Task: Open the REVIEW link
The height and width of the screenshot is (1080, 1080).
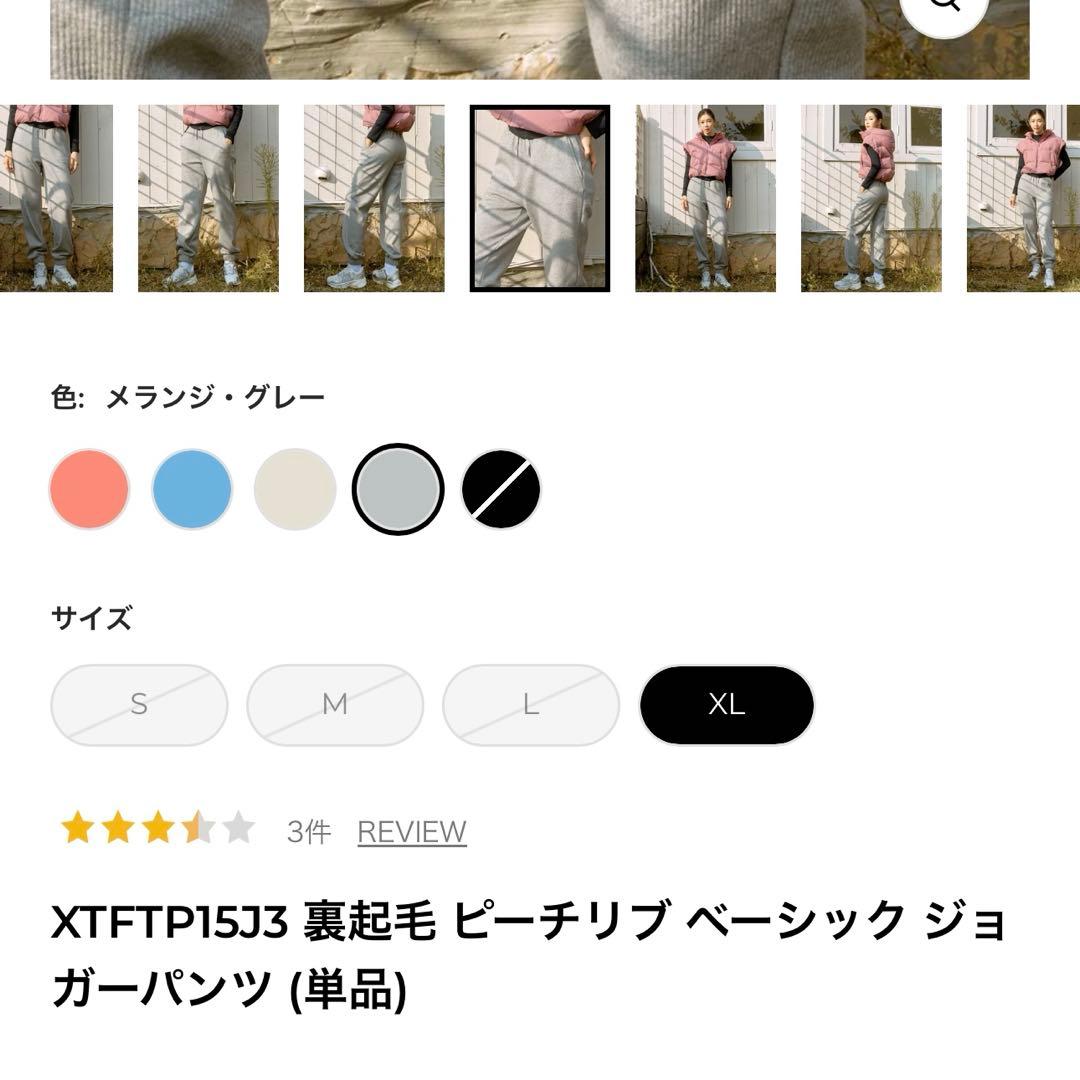Action: tap(412, 831)
